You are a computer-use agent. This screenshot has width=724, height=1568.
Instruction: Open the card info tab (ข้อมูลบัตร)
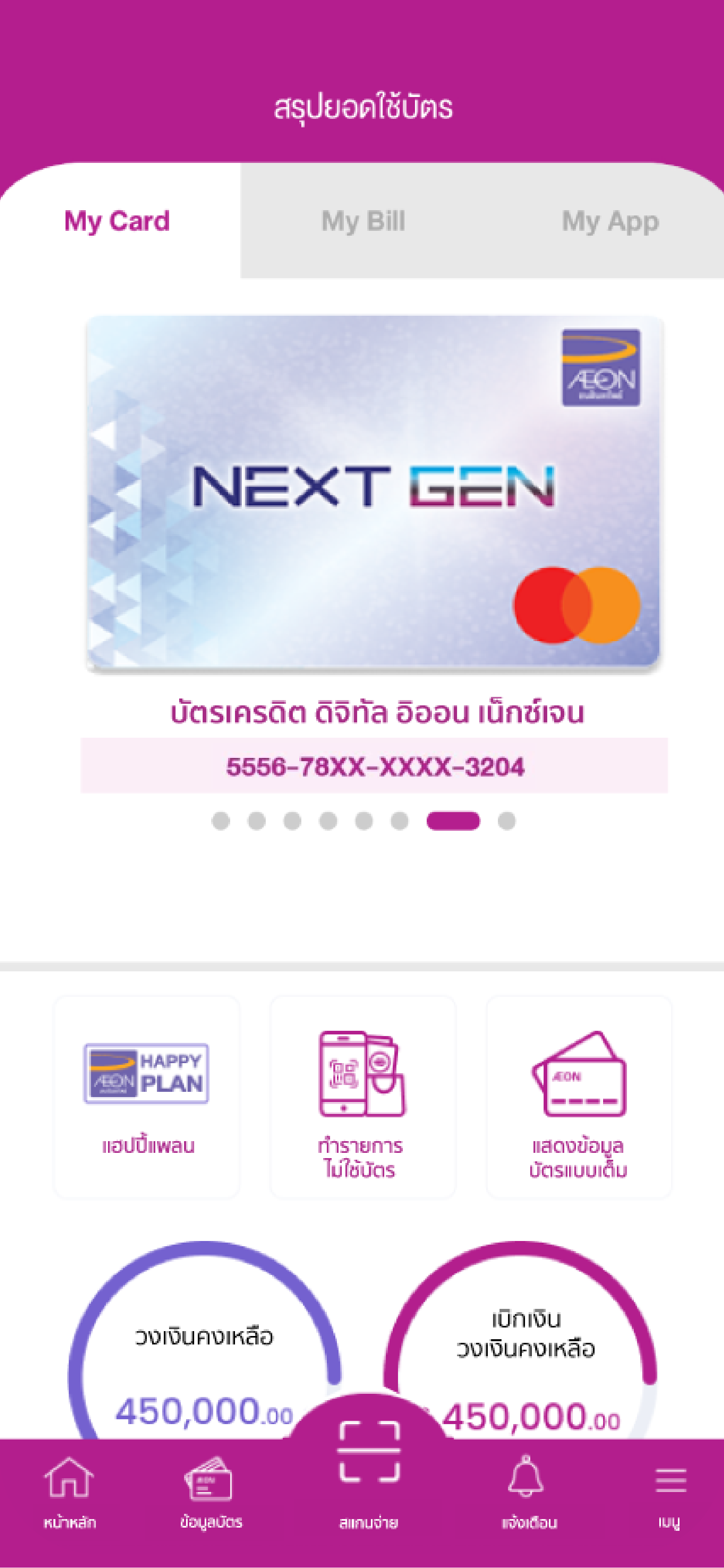point(211,1491)
